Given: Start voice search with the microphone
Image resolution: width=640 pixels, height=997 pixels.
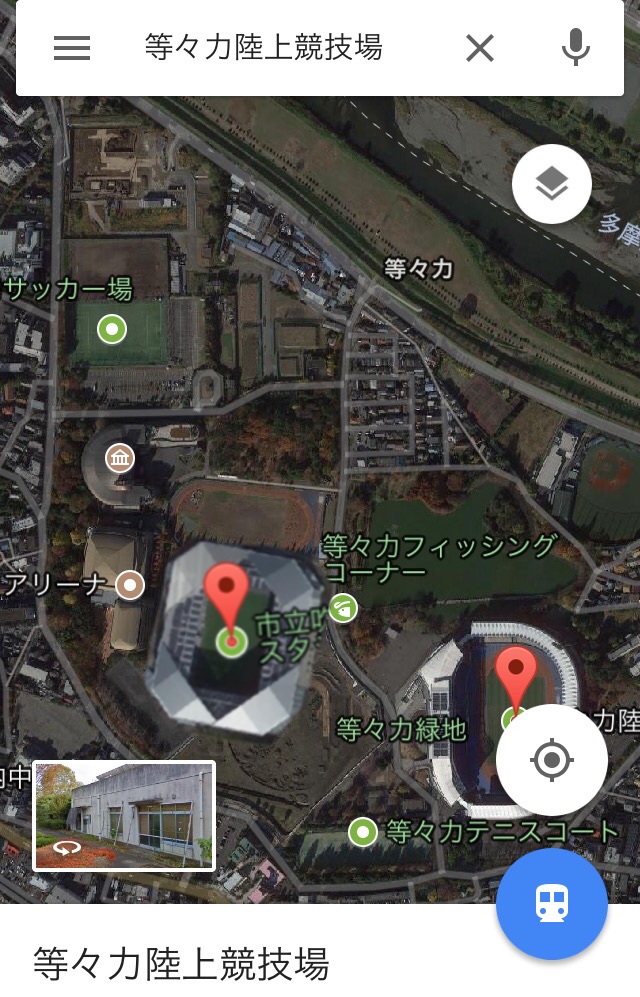Looking at the screenshot, I should pyautogui.click(x=575, y=48).
